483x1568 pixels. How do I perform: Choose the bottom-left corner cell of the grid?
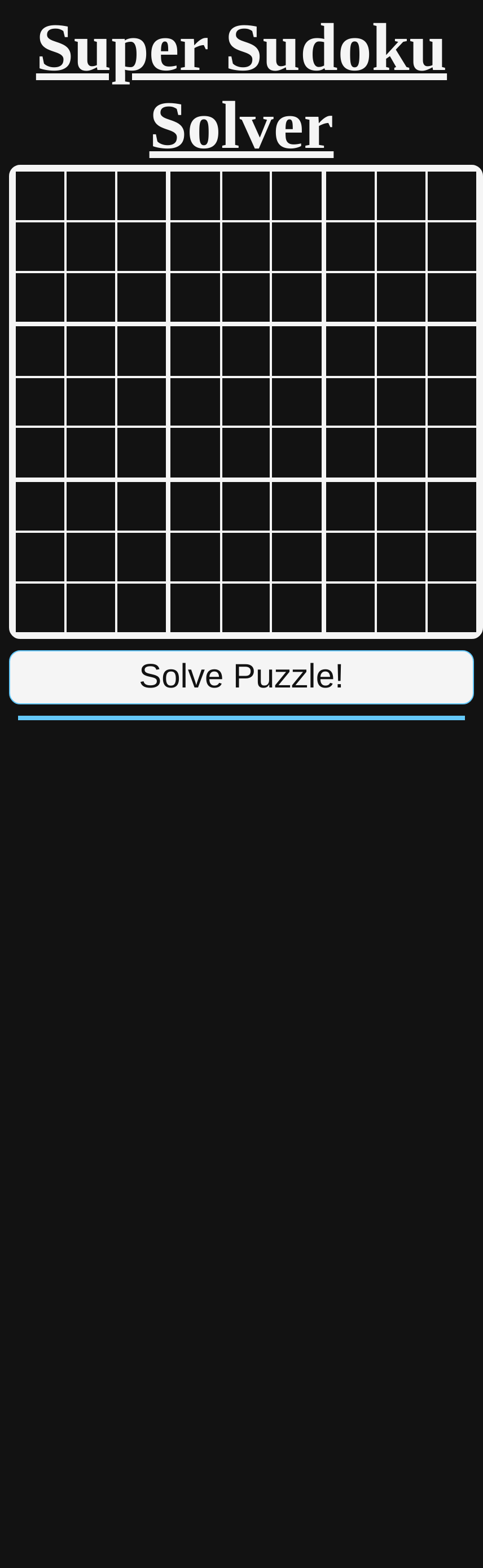coord(40,607)
